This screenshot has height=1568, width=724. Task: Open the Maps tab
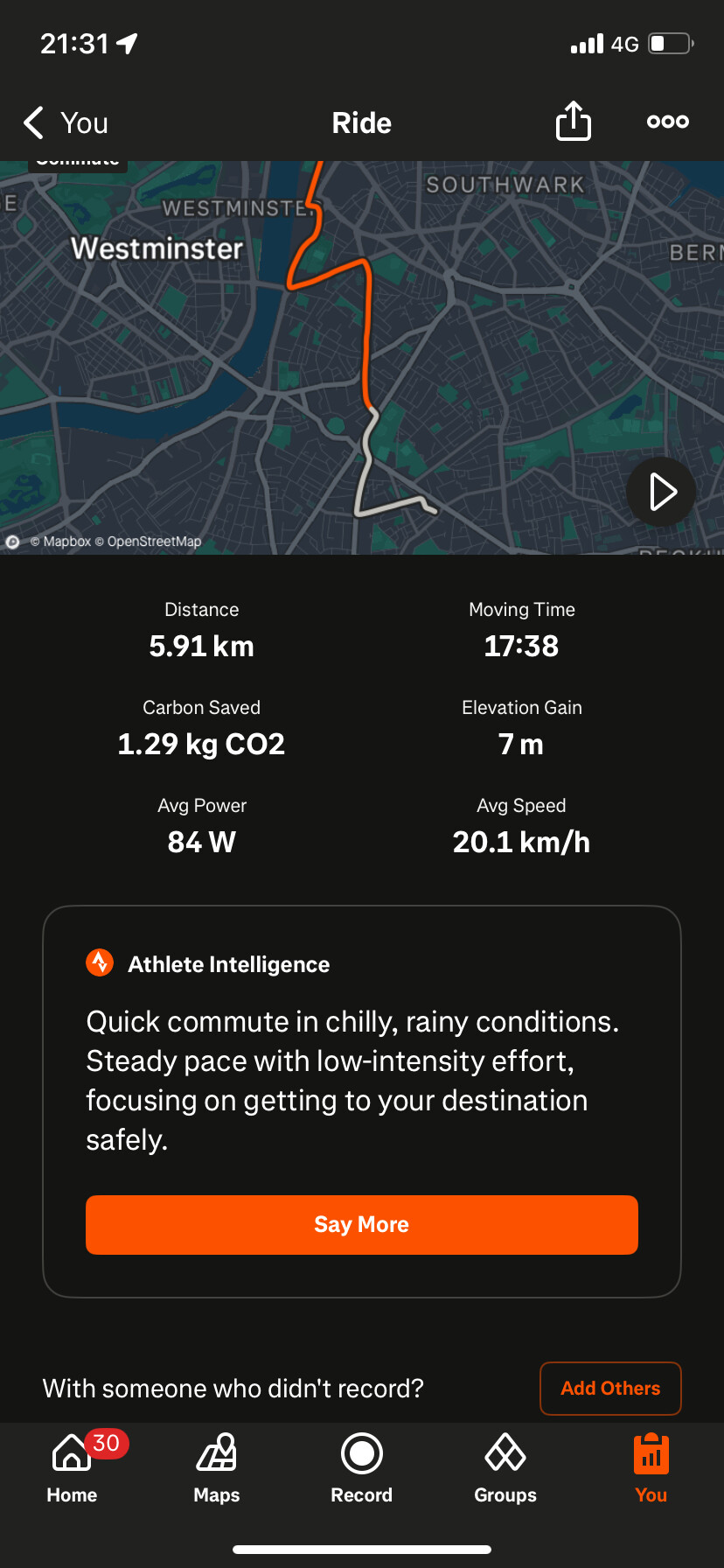click(x=217, y=1468)
